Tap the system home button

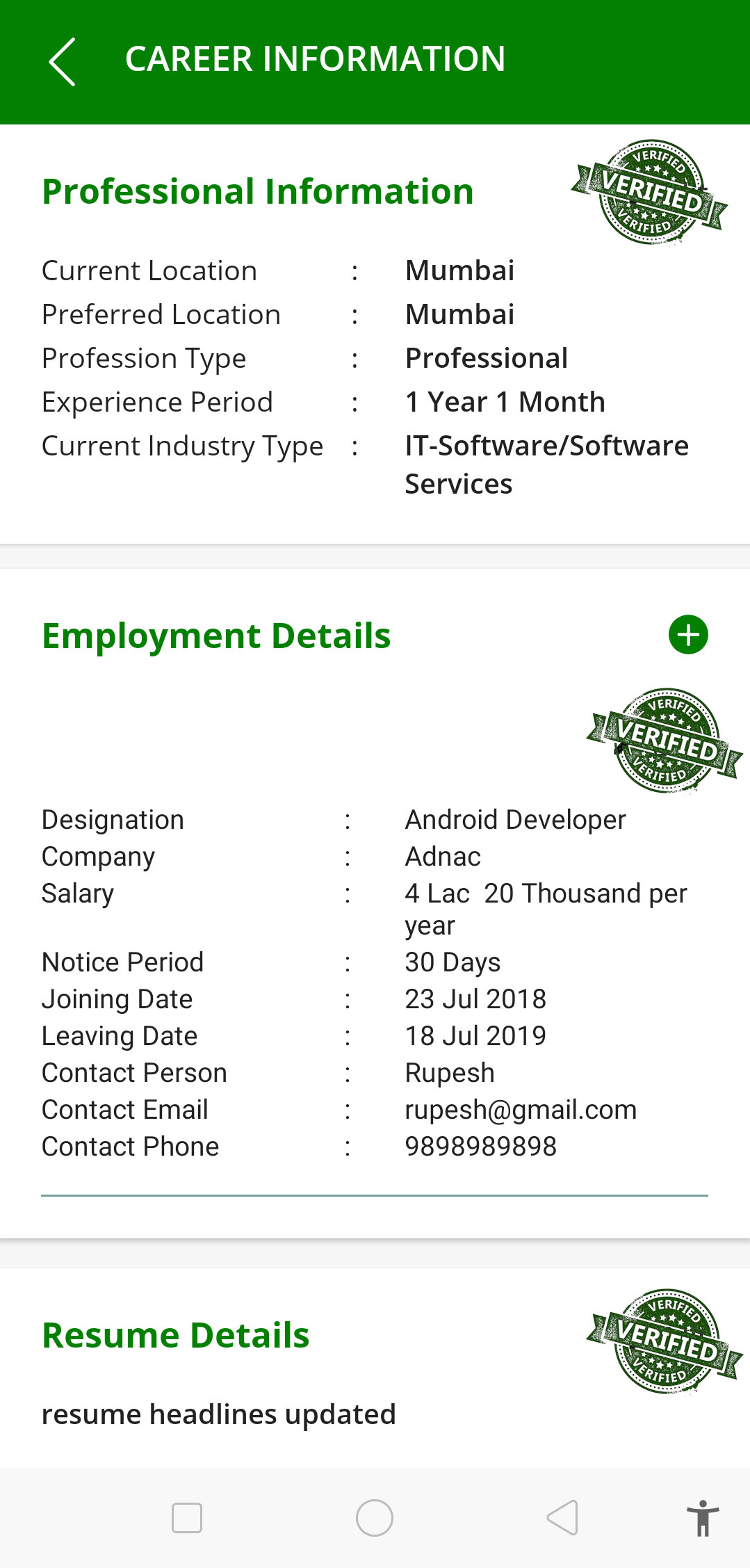tap(375, 1518)
